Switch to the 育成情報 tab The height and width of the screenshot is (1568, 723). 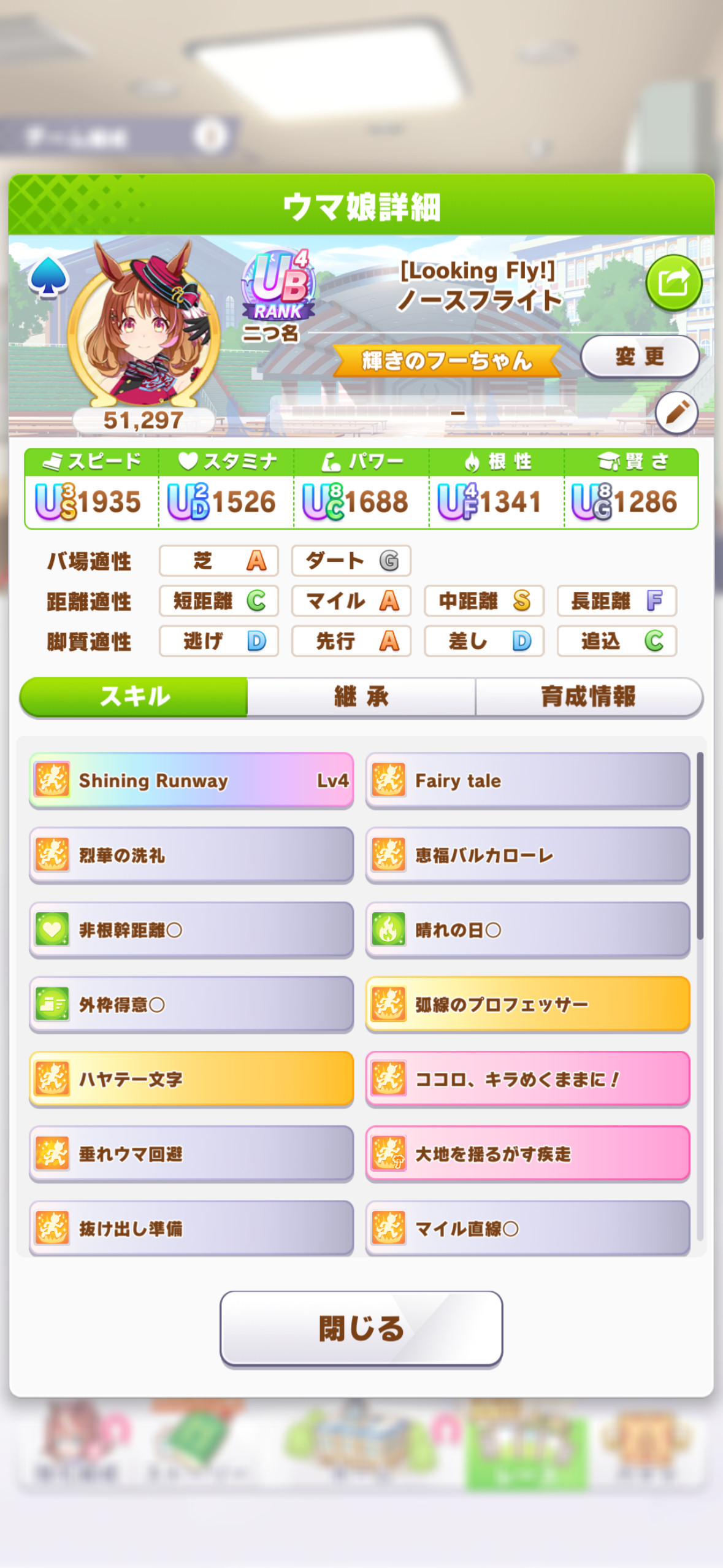click(589, 696)
